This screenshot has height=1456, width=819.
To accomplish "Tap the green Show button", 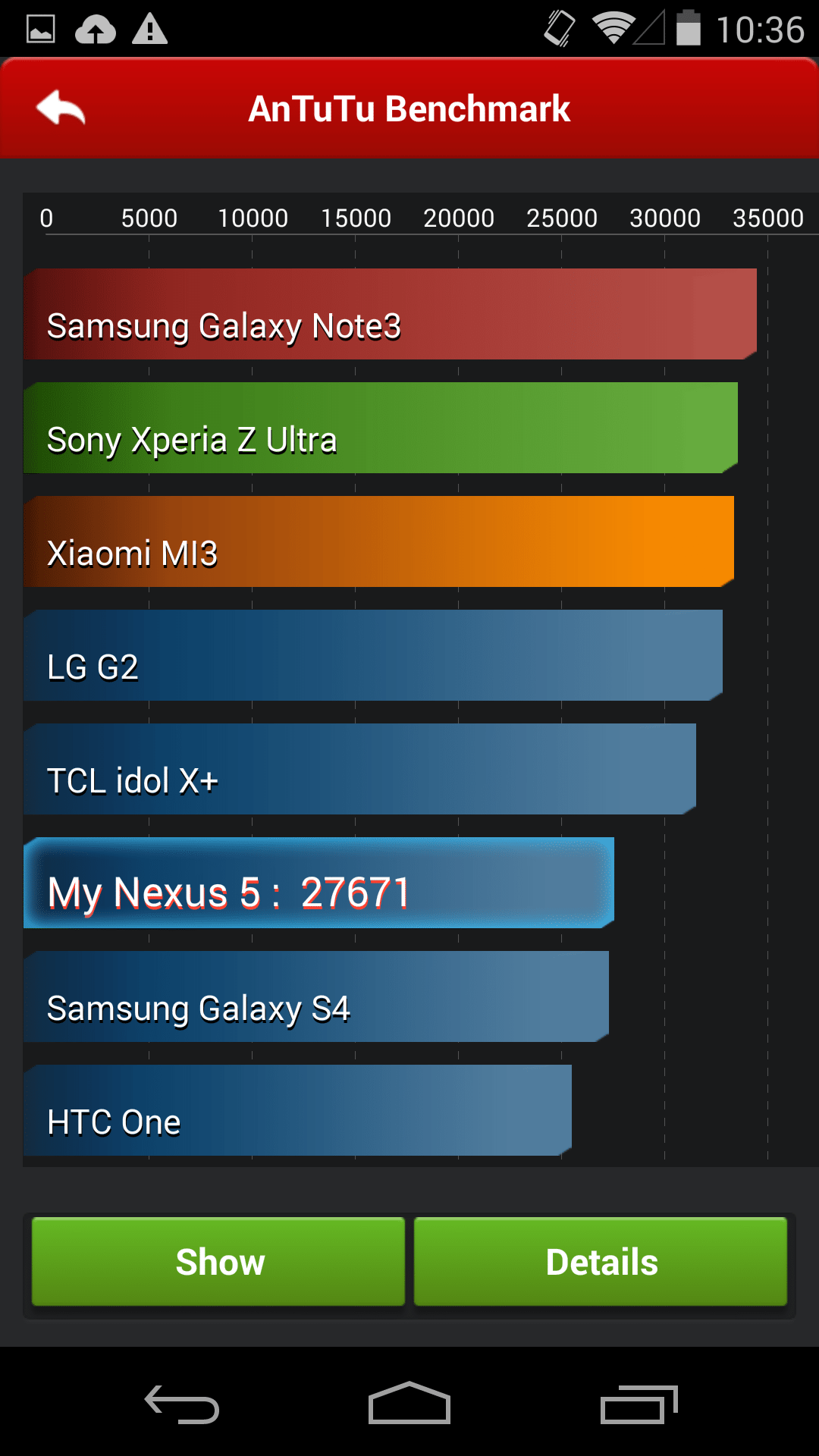I will coord(218,1262).
